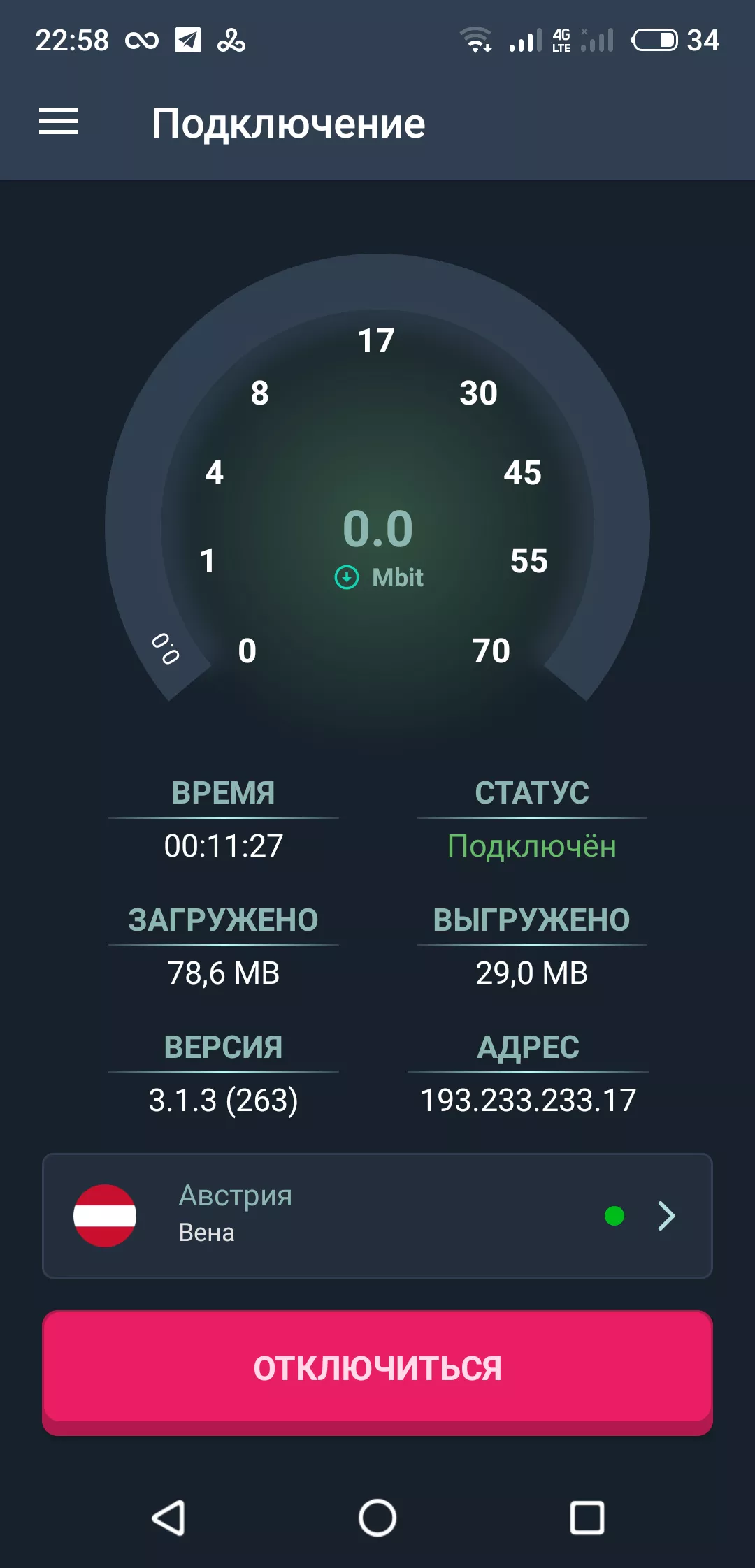This screenshot has width=755, height=1568.
Task: Open the hamburger drawer menu
Action: (59, 122)
